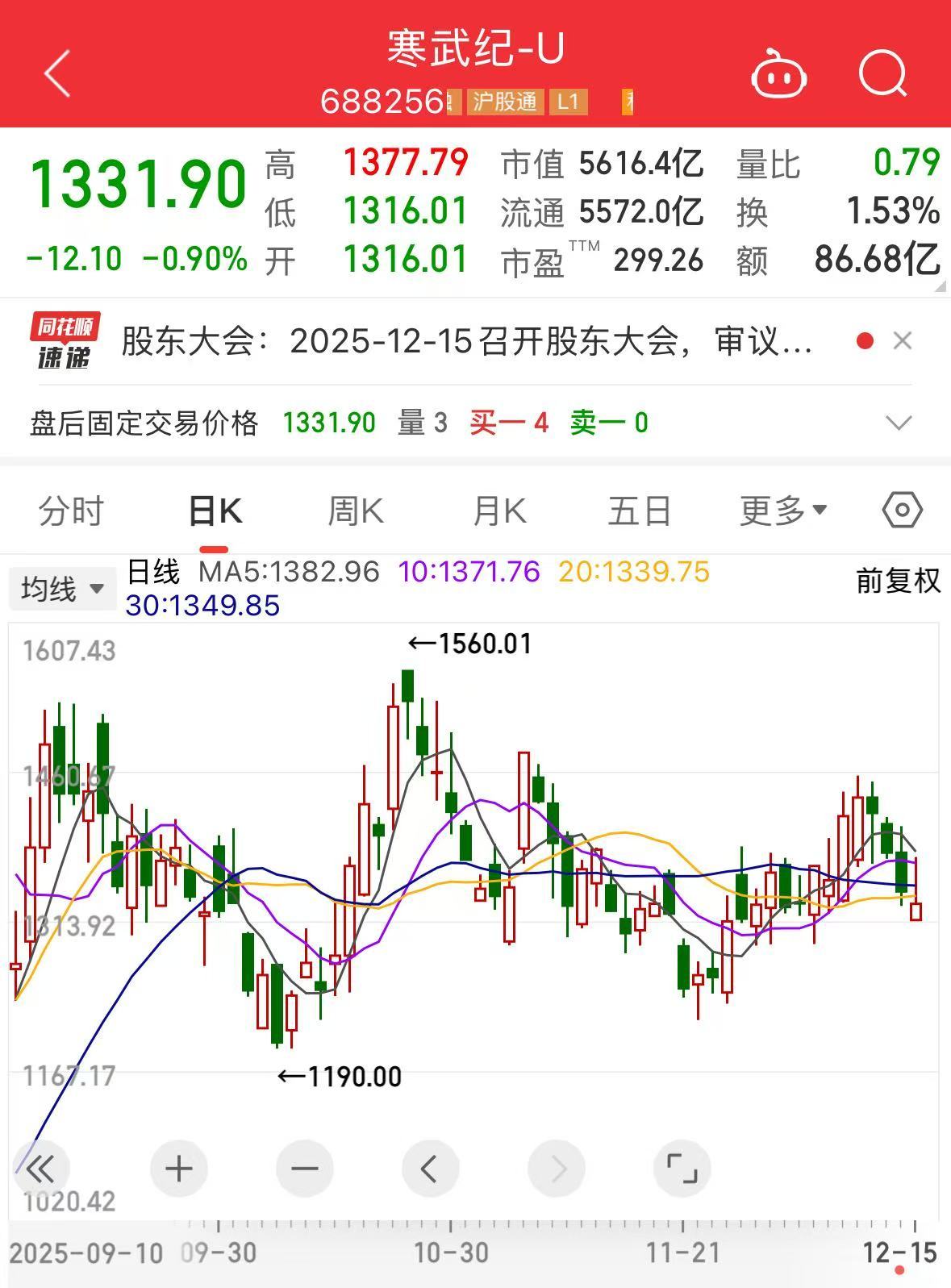Viewport: 951px width, 1288px height.
Task: Switch to the 分时 chart tab
Action: click(x=71, y=511)
